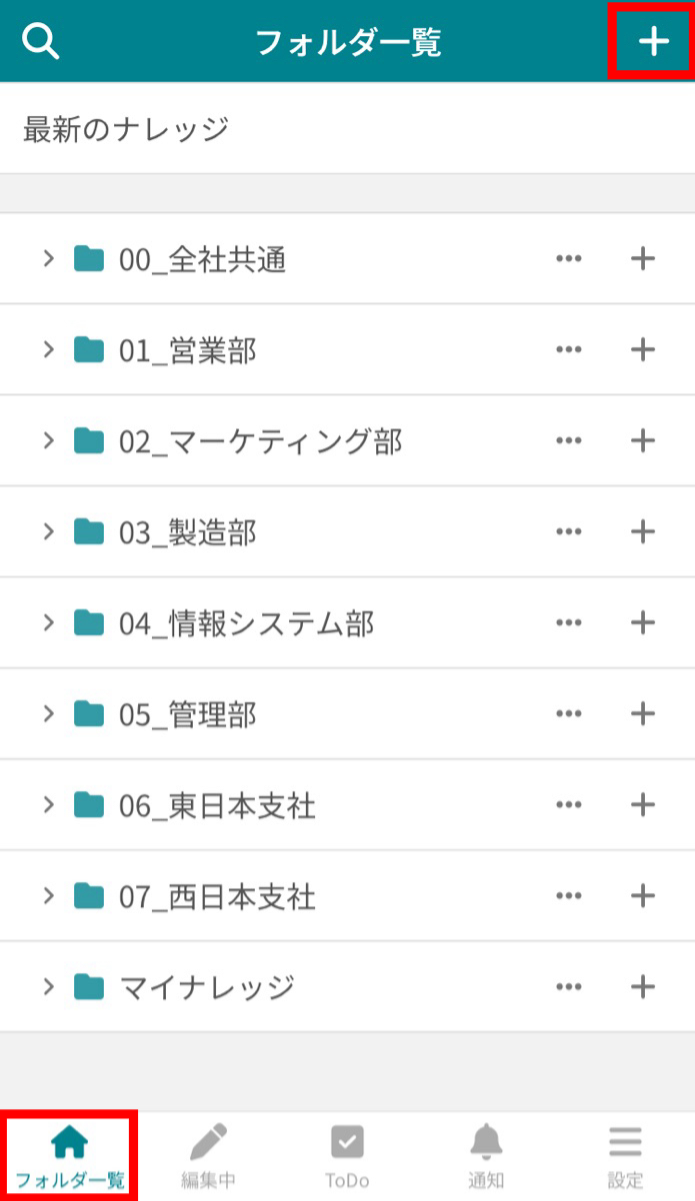Image resolution: width=695 pixels, height=1201 pixels.
Task: Open more options for 01_営業部
Action: click(568, 350)
